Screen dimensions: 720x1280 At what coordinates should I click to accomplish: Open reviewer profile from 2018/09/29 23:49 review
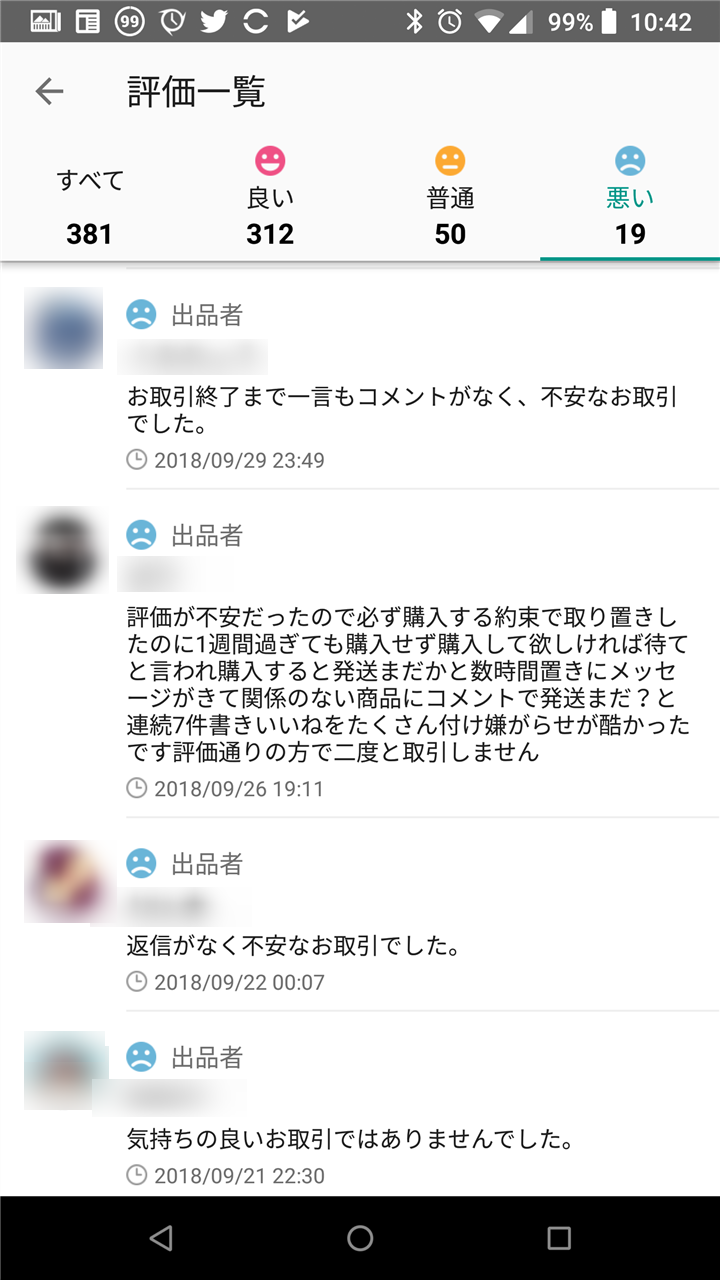pyautogui.click(x=64, y=328)
